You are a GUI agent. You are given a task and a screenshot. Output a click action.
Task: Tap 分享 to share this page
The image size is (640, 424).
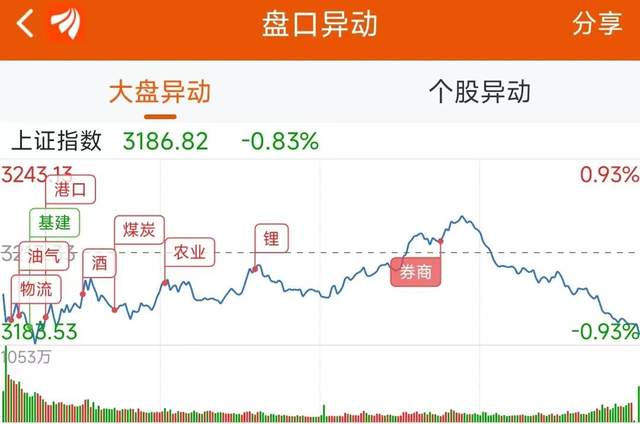click(597, 24)
